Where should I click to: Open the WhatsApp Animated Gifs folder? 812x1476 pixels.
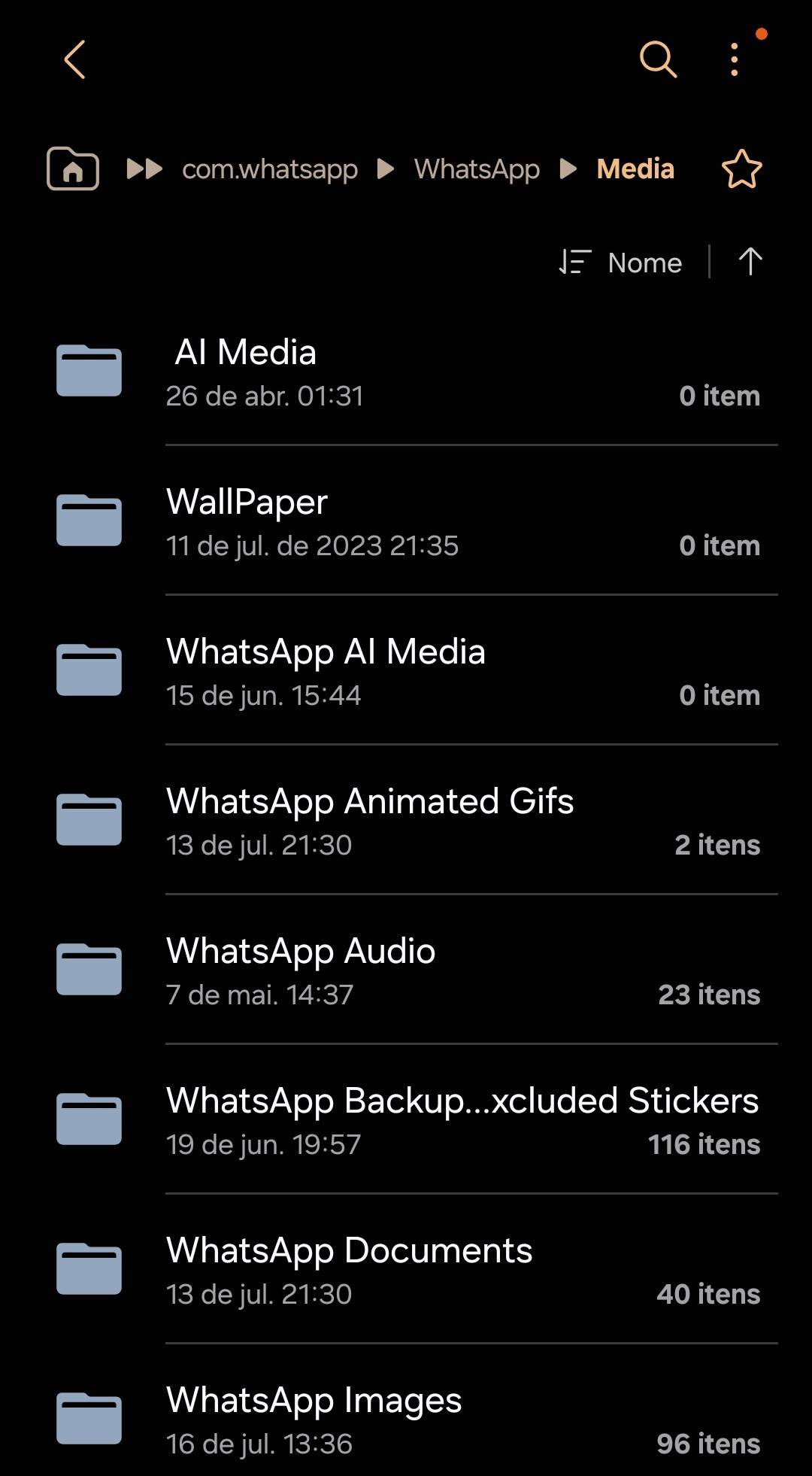tap(406, 820)
